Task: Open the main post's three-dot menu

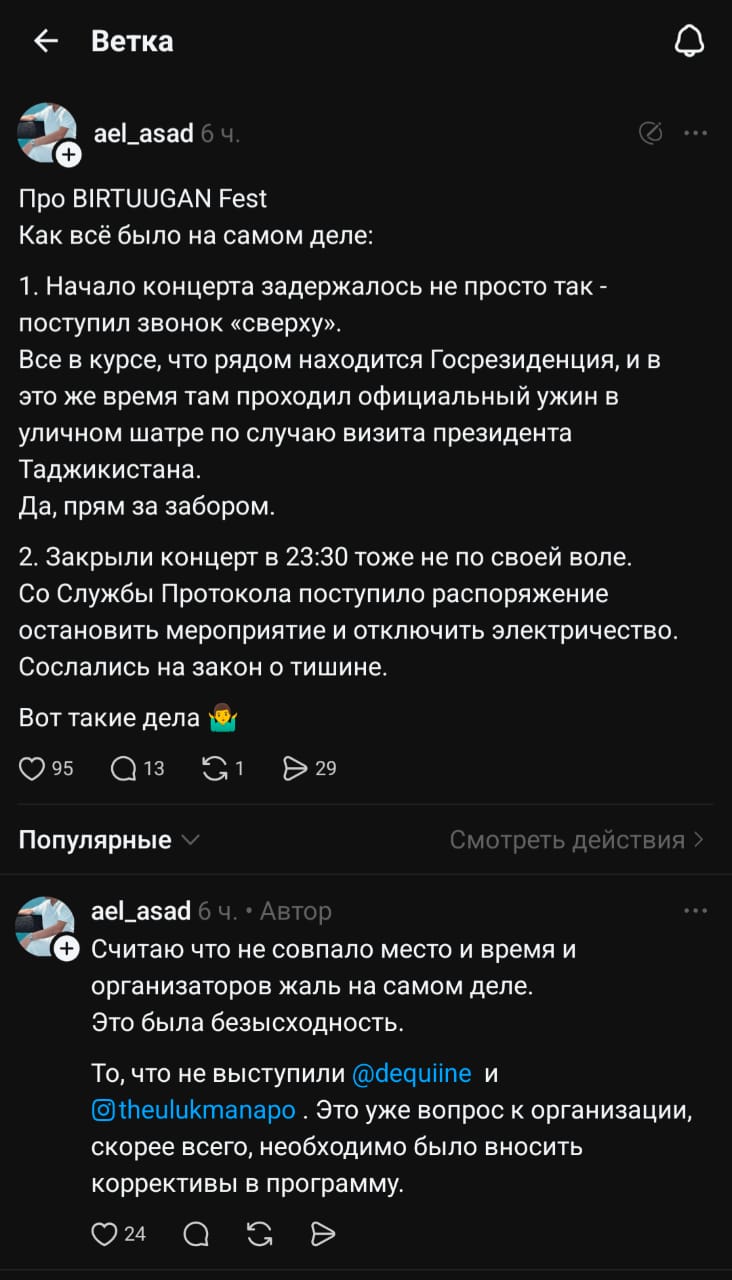Action: point(696,133)
